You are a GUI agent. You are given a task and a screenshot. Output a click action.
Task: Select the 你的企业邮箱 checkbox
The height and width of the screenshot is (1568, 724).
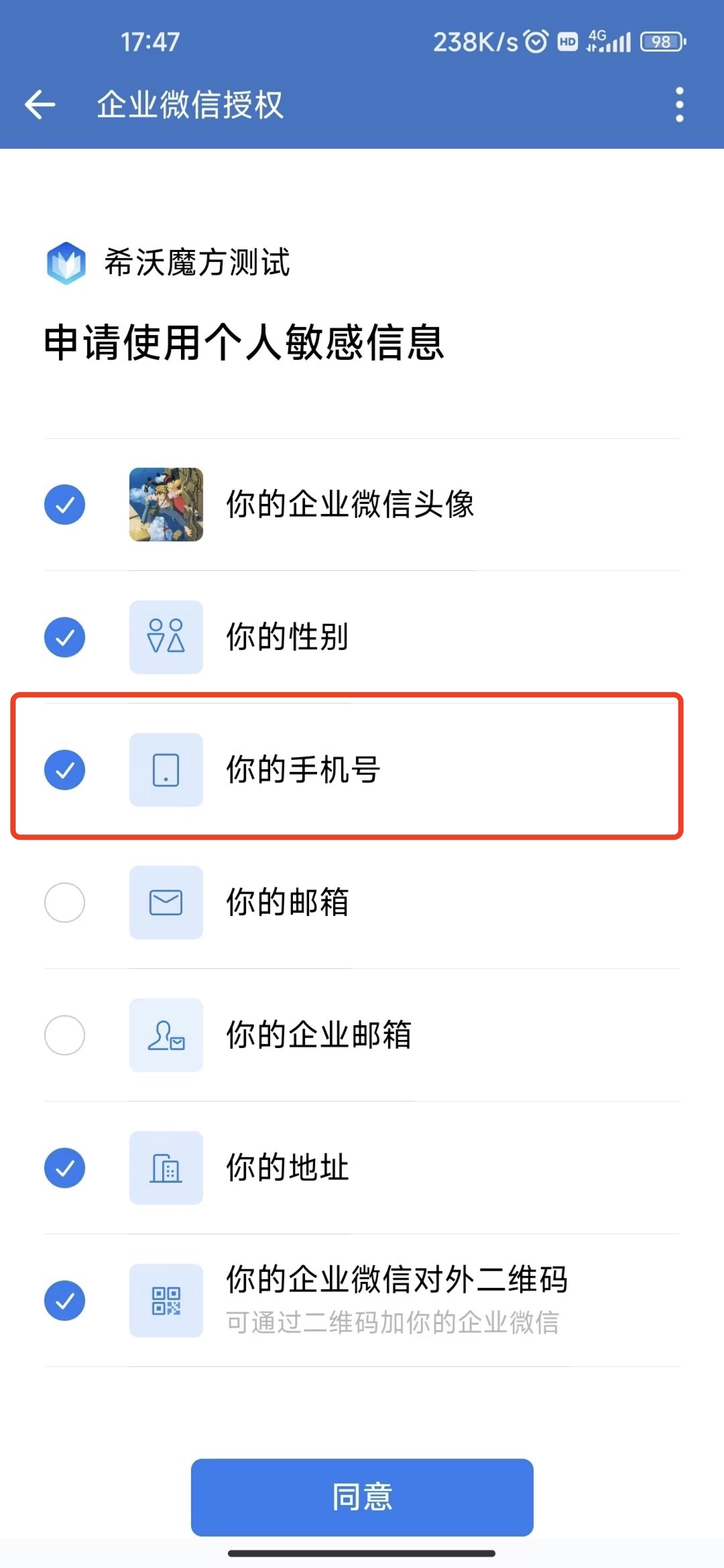coord(64,1035)
